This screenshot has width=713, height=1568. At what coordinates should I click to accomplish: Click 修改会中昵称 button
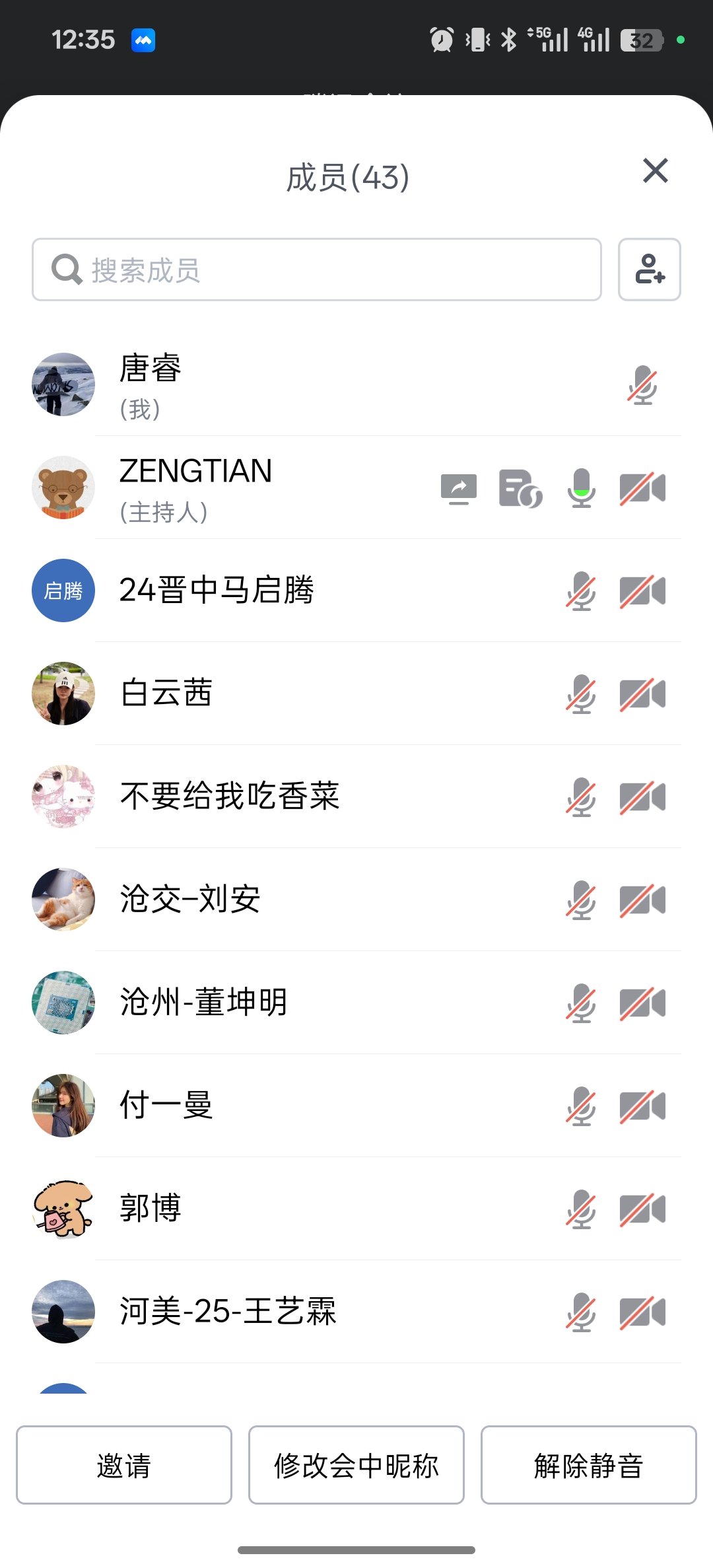[356, 1466]
